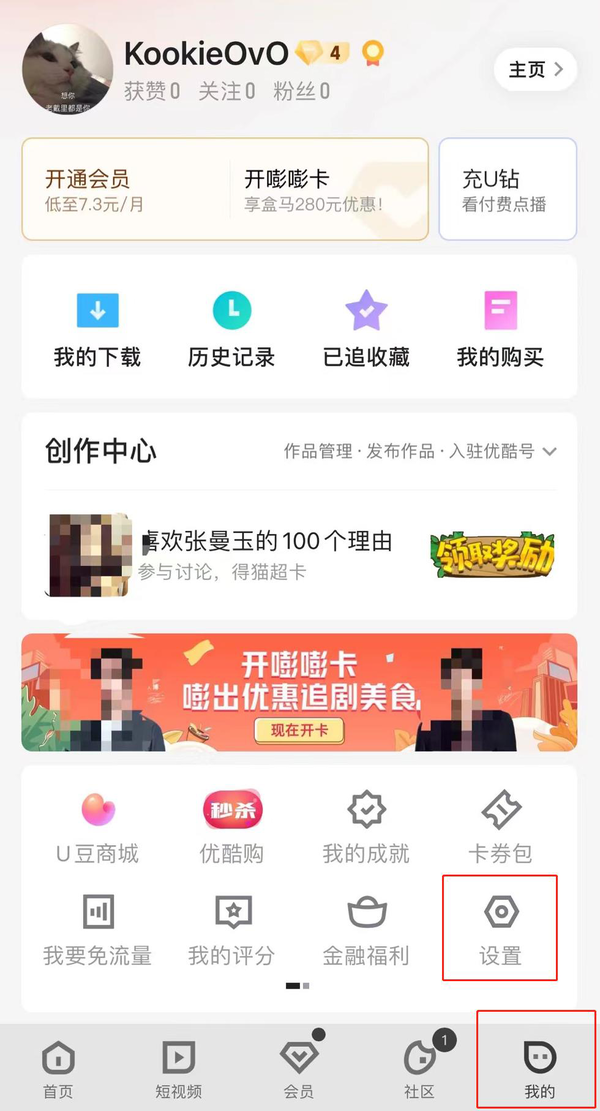Screen dimensions: 600x1111
Task: Switch to the 首页 home tab
Action: (58, 1067)
